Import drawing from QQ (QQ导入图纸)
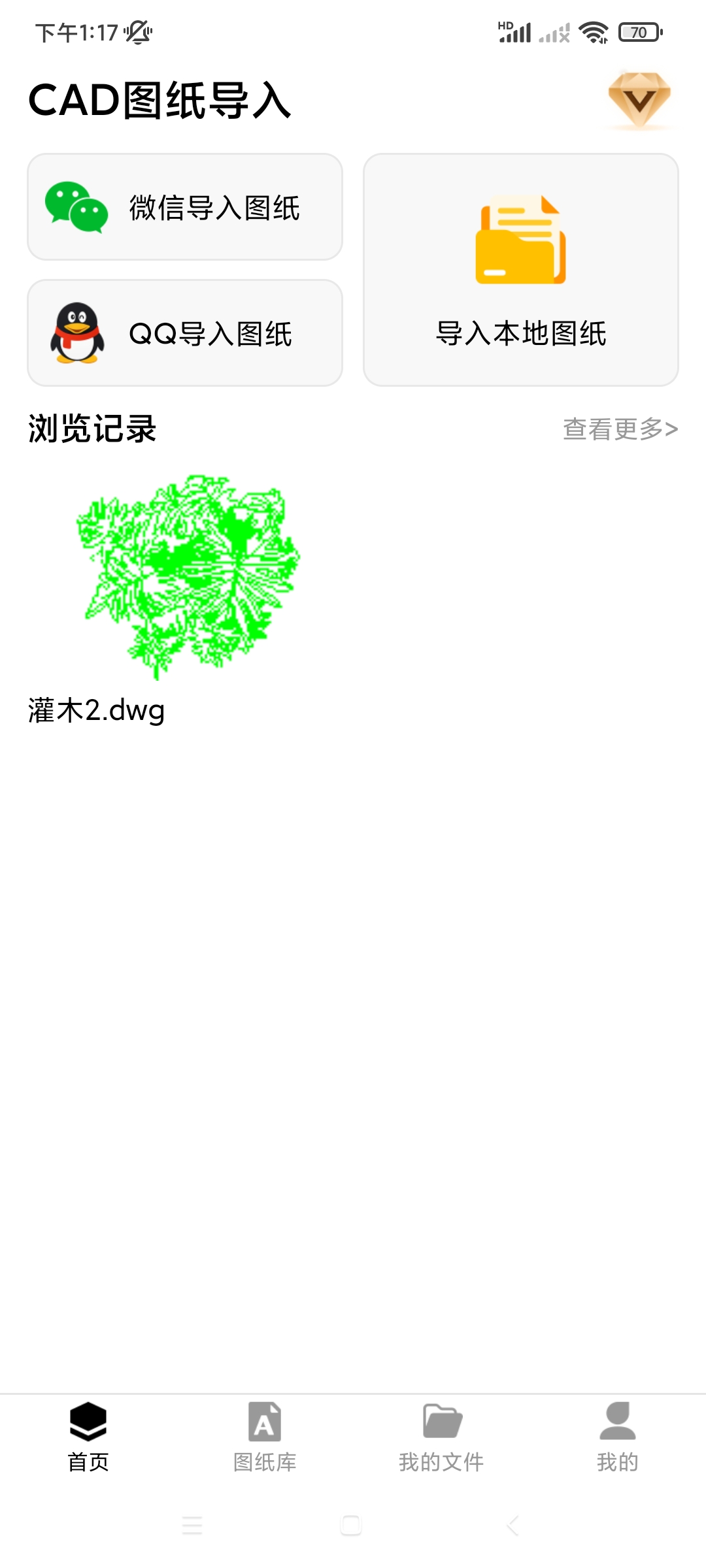This screenshot has width=706, height=1568. coord(185,333)
